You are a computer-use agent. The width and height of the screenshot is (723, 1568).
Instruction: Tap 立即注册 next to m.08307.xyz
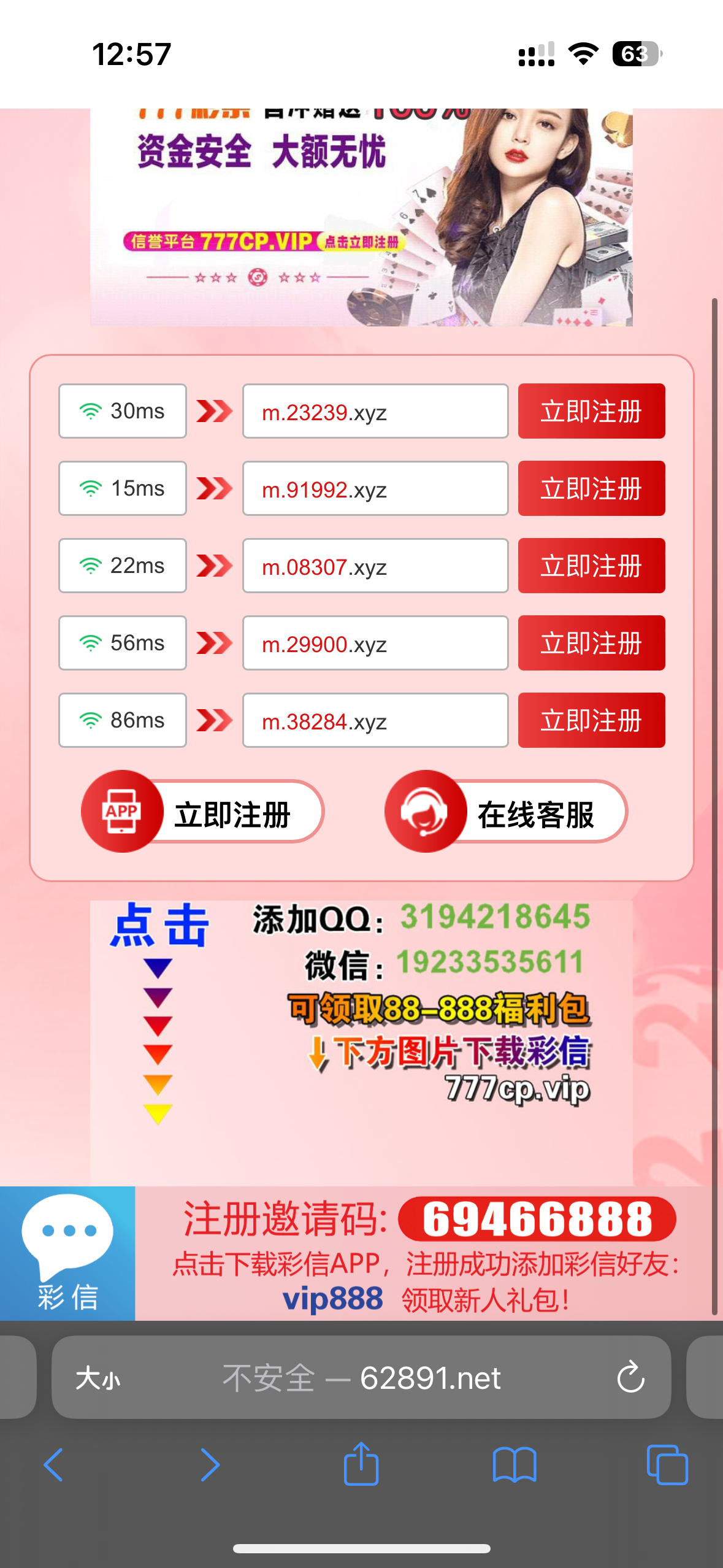point(591,566)
